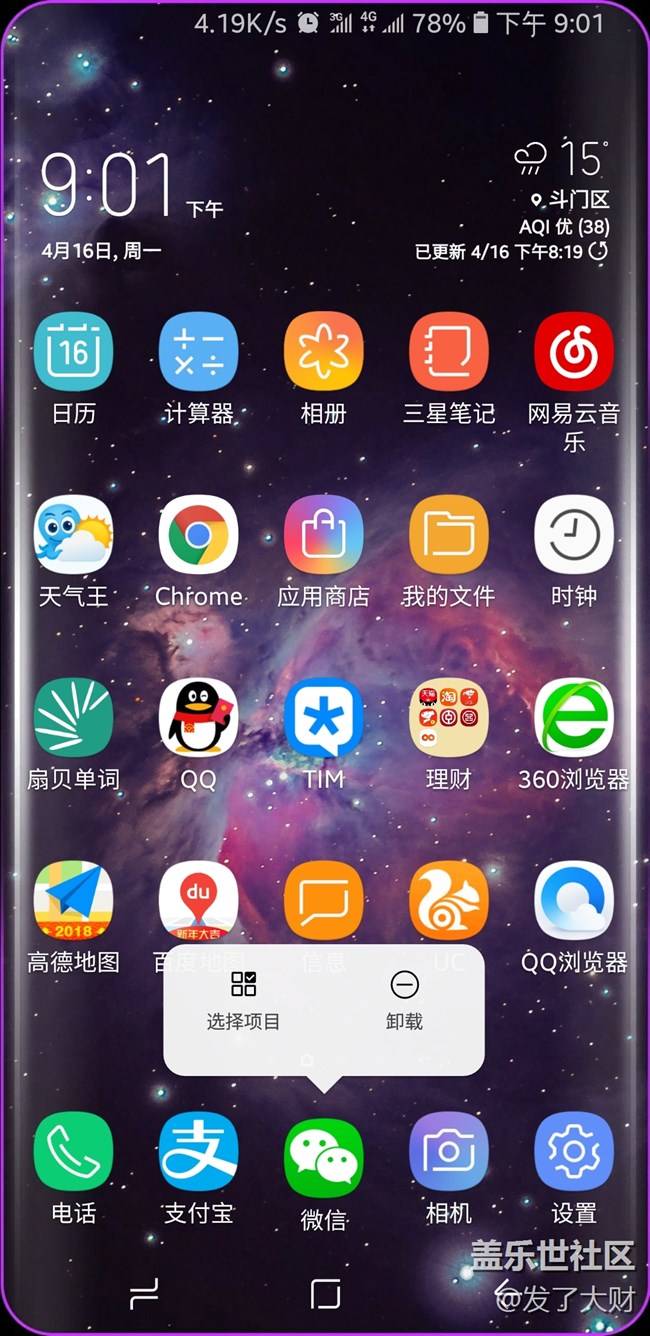This screenshot has height=1336, width=650.
Task: Open the 日历 calendar app
Action: click(x=74, y=352)
